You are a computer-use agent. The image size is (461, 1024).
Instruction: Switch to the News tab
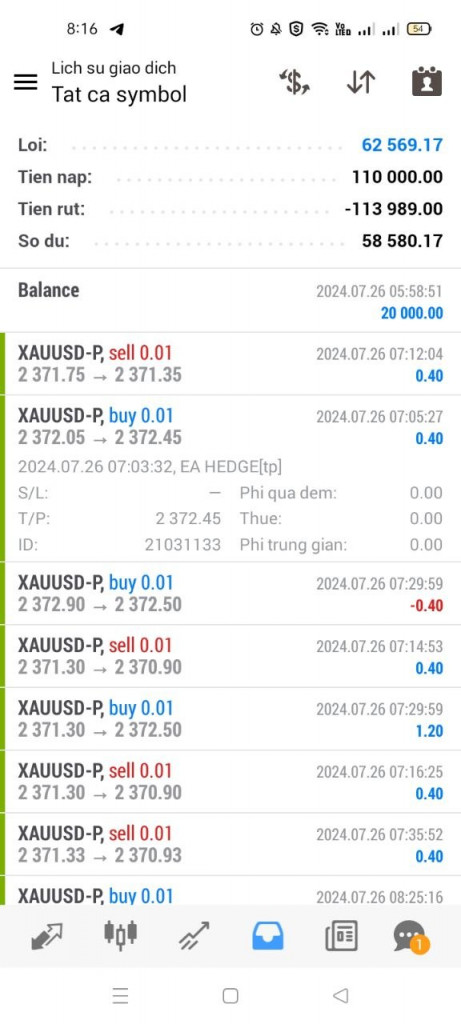click(342, 936)
